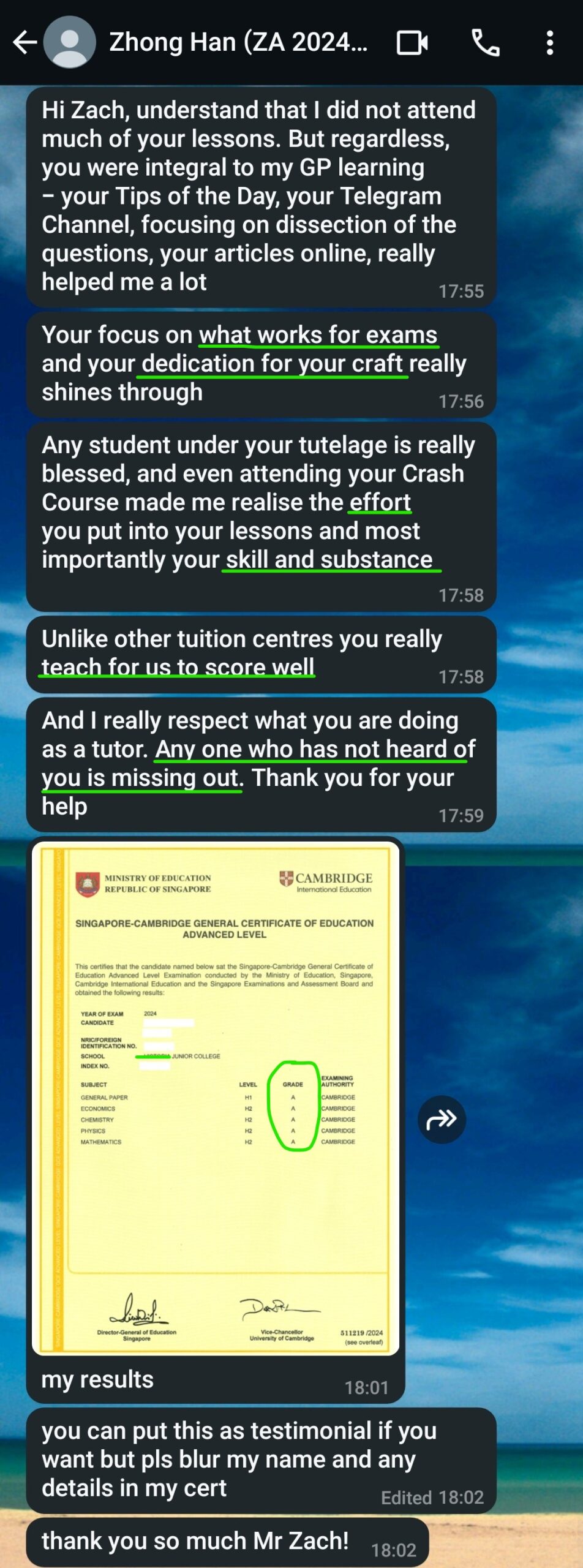Start a voice call with Zhong Han

tap(486, 43)
